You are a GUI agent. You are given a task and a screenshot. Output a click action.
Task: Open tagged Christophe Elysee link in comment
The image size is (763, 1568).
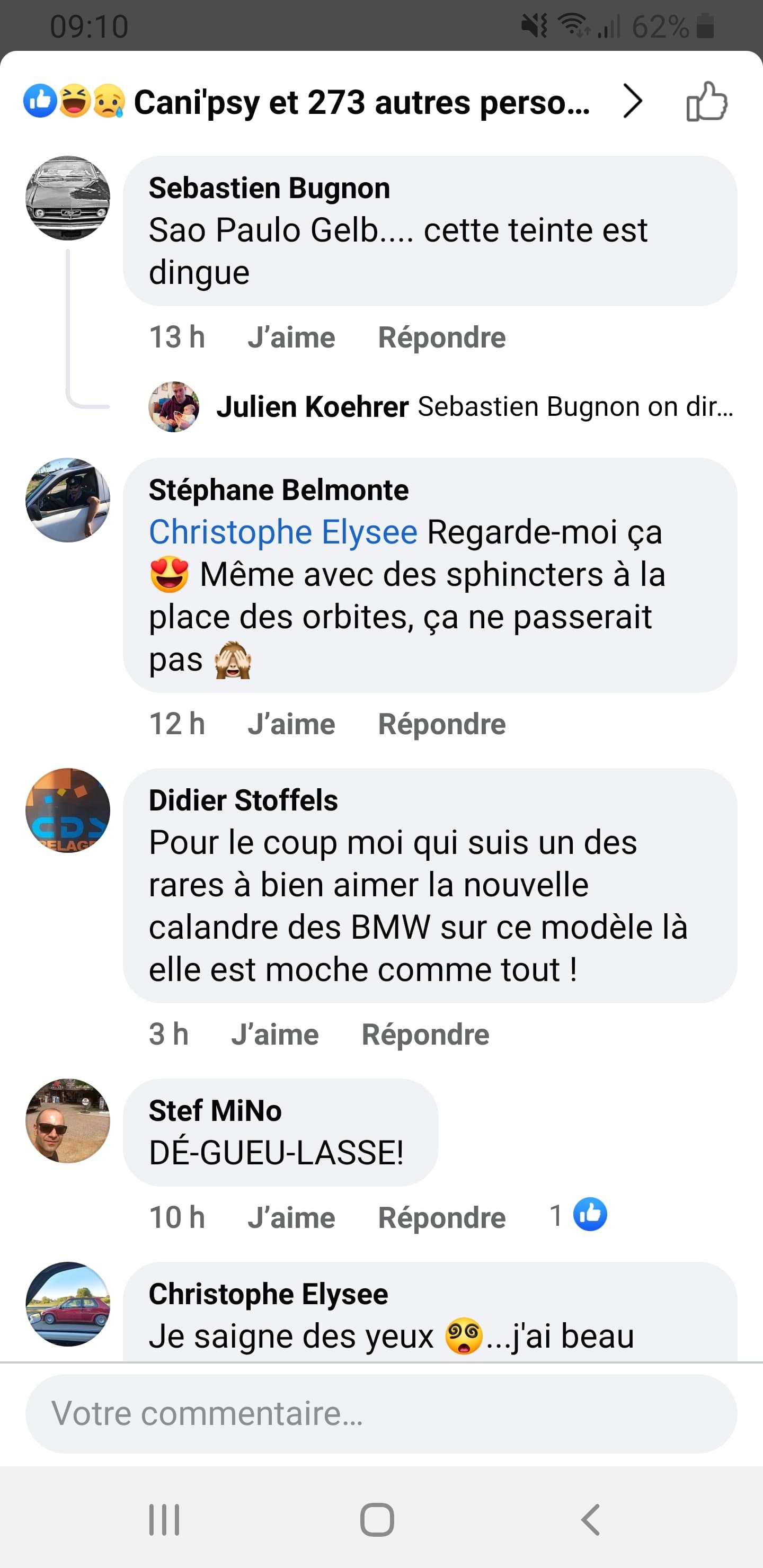tap(283, 532)
